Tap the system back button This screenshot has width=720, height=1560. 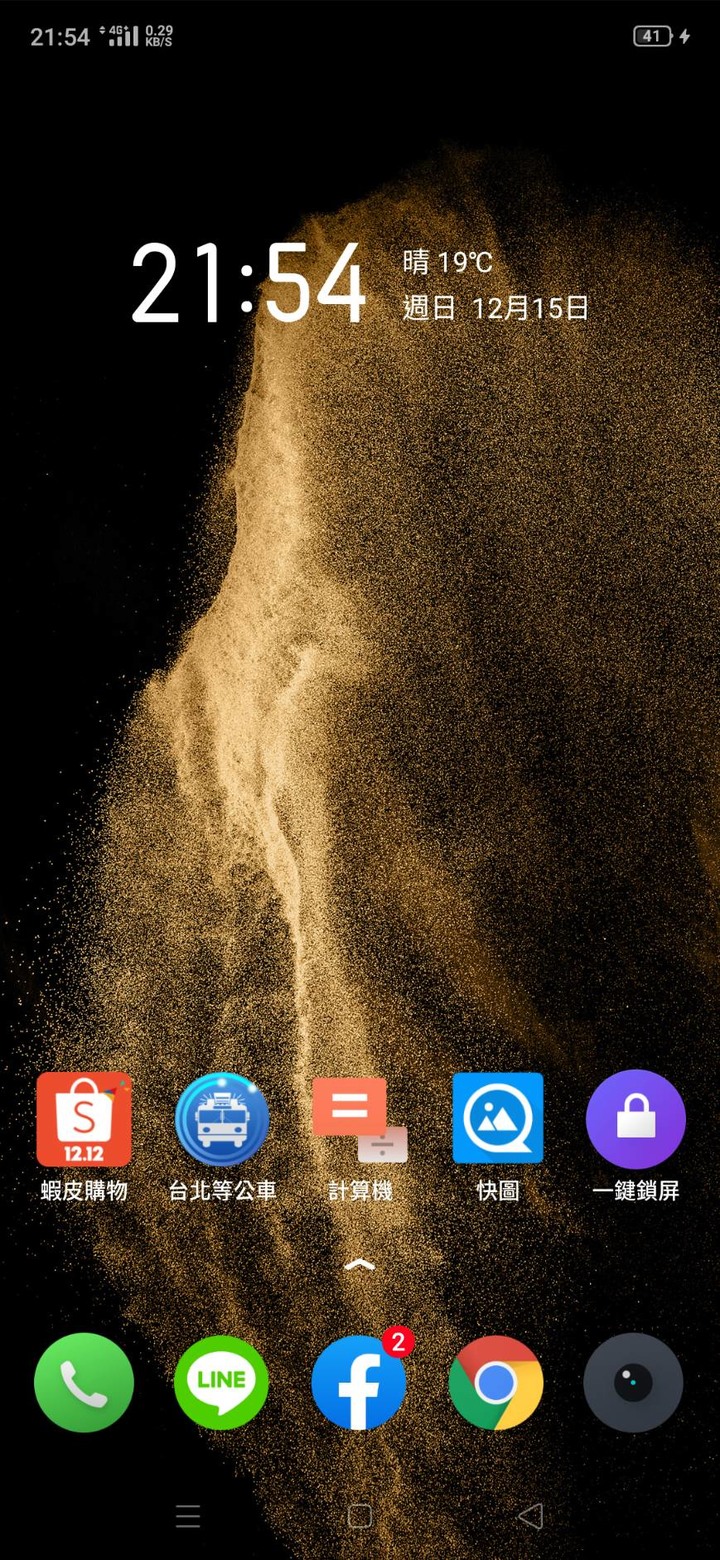point(530,1516)
